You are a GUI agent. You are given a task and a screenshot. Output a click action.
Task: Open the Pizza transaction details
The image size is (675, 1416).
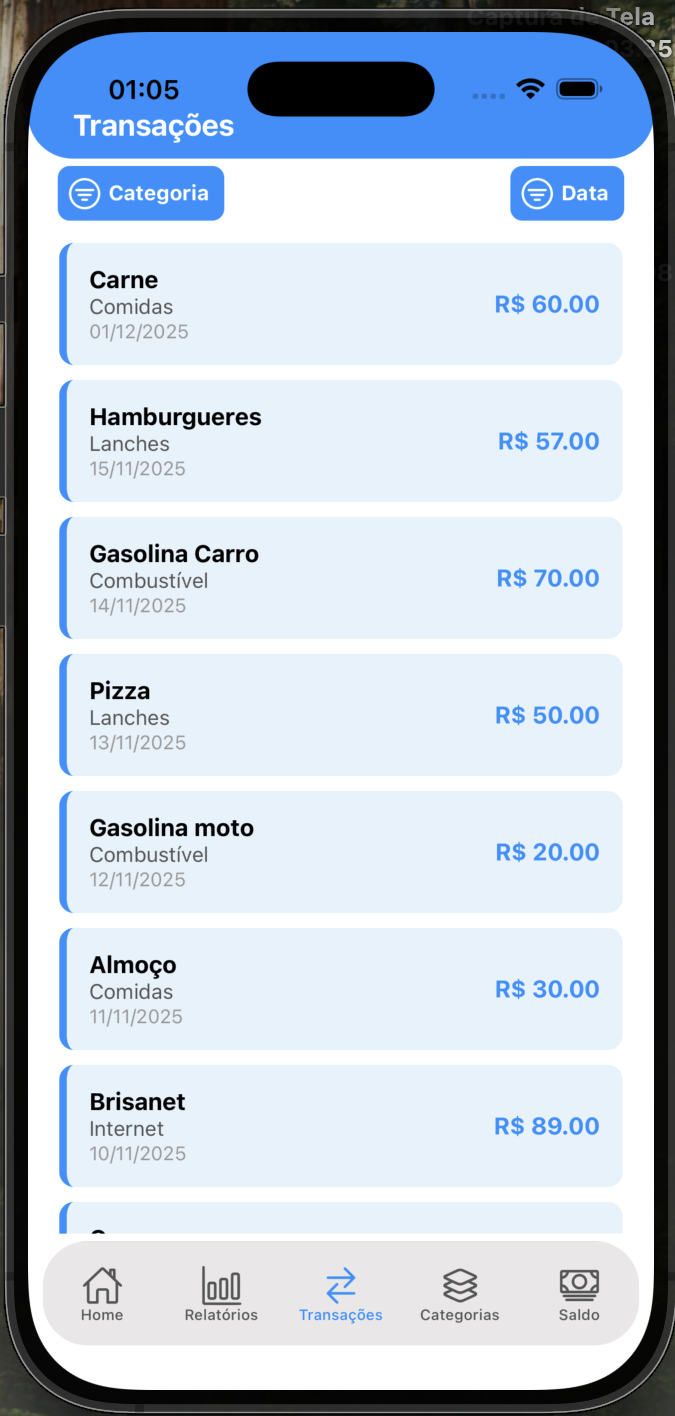(x=341, y=715)
